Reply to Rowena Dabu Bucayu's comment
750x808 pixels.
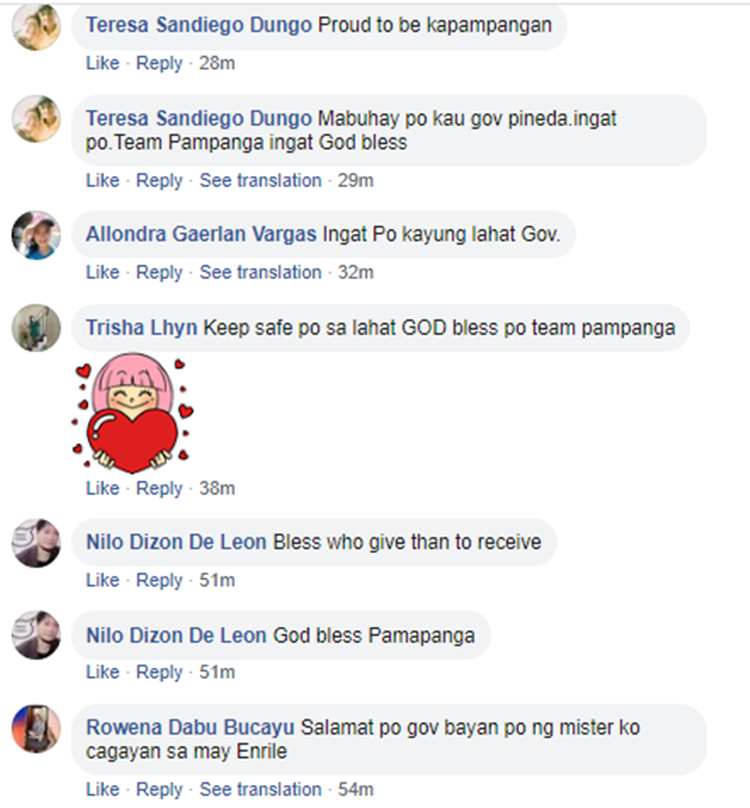click(x=159, y=790)
